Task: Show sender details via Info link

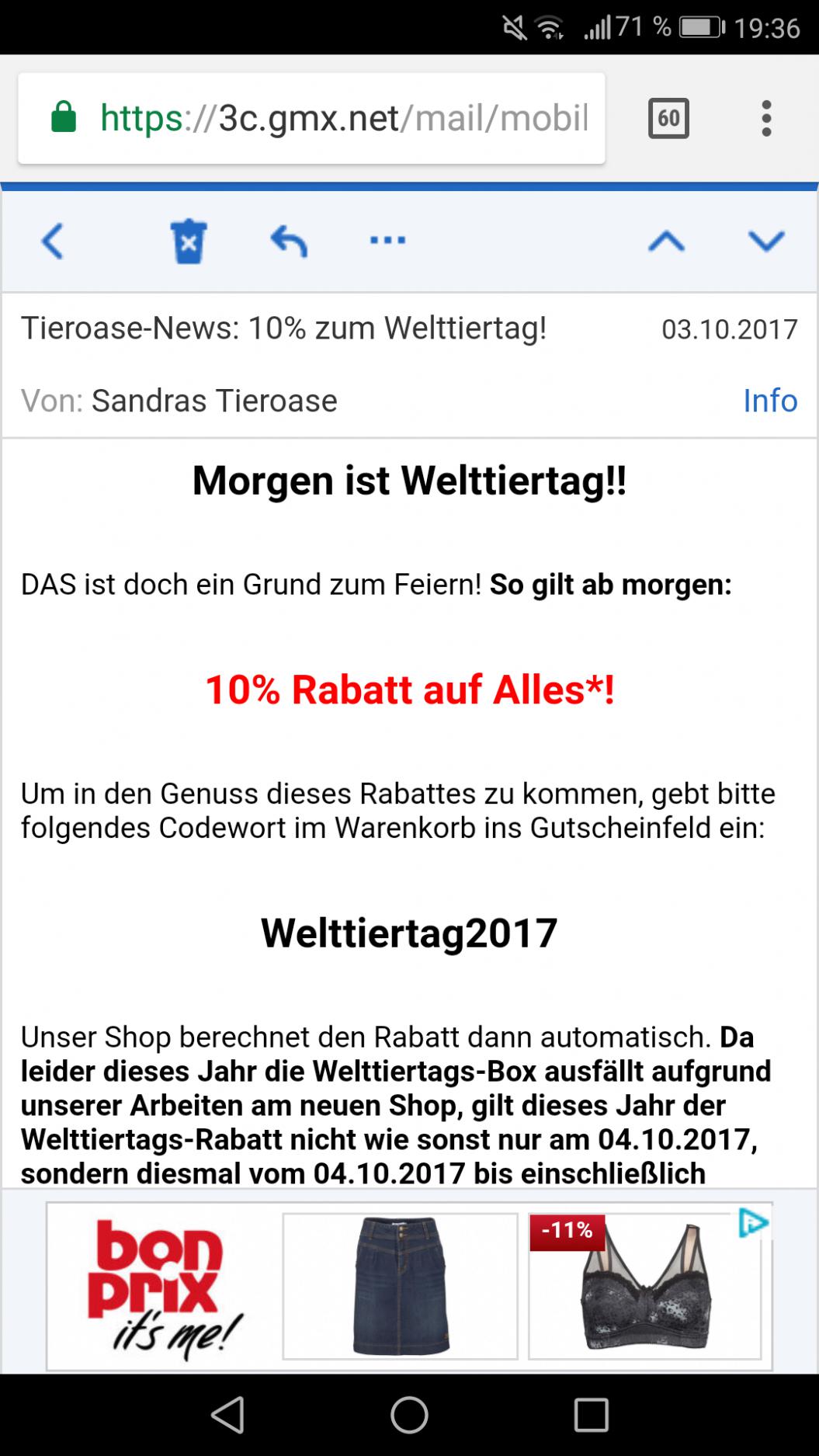Action: [770, 401]
